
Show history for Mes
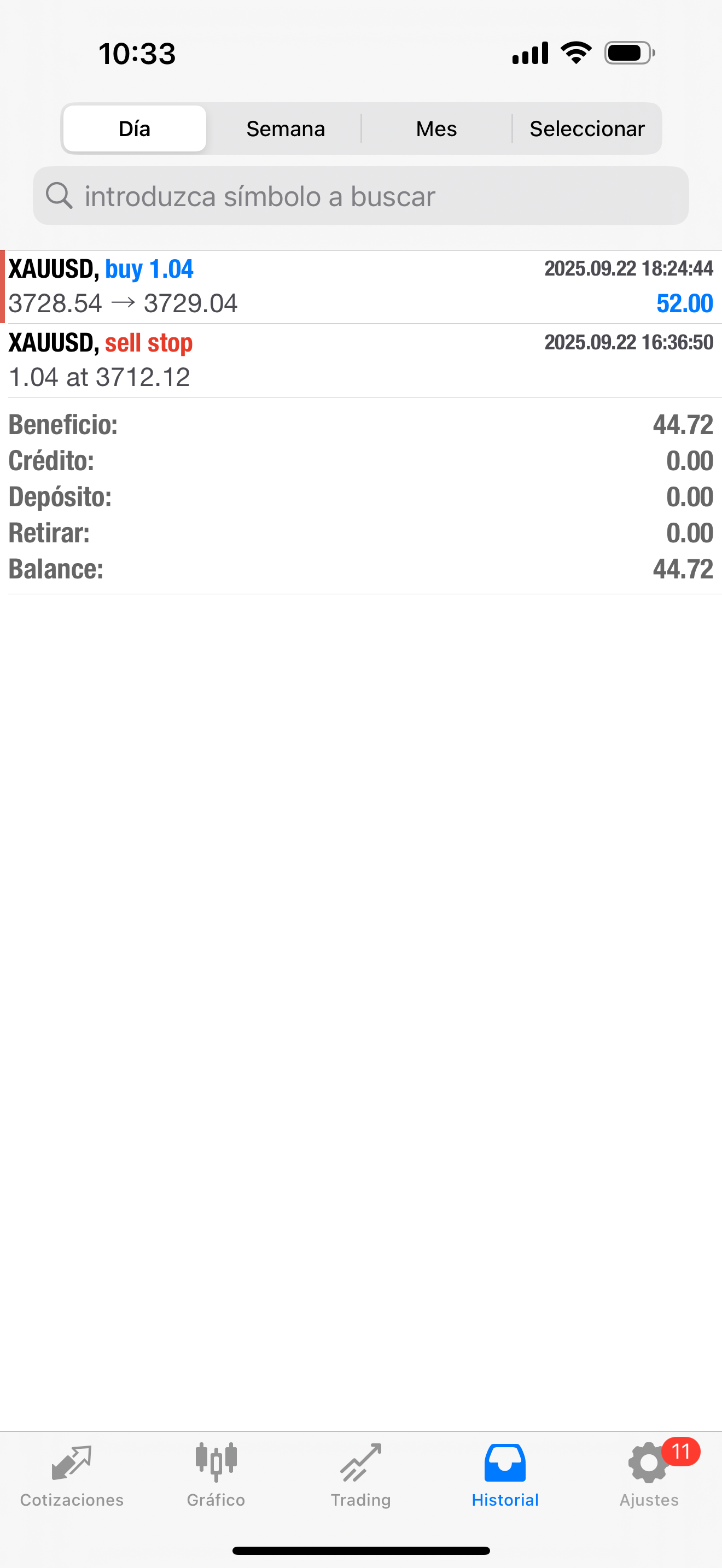436,128
